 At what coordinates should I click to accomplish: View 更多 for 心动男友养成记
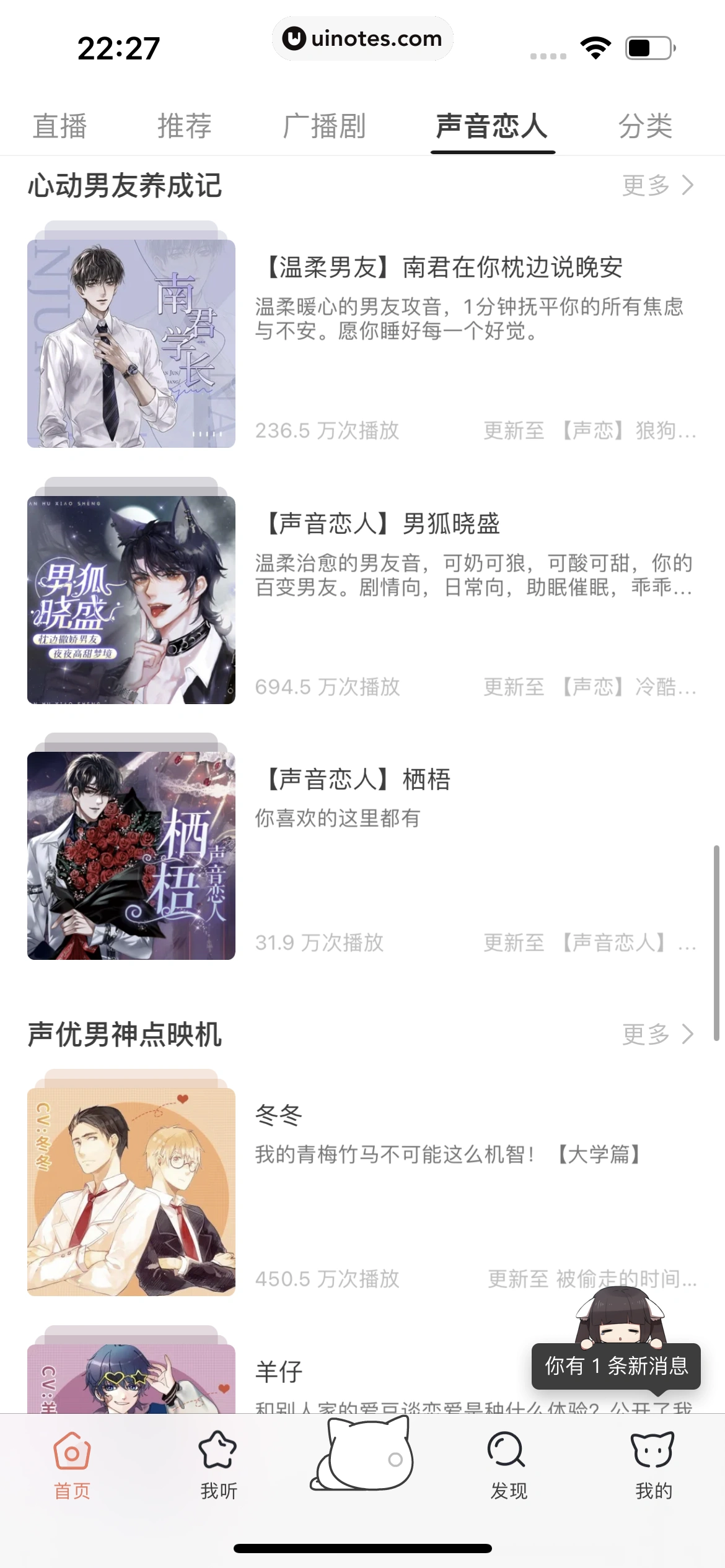657,185
